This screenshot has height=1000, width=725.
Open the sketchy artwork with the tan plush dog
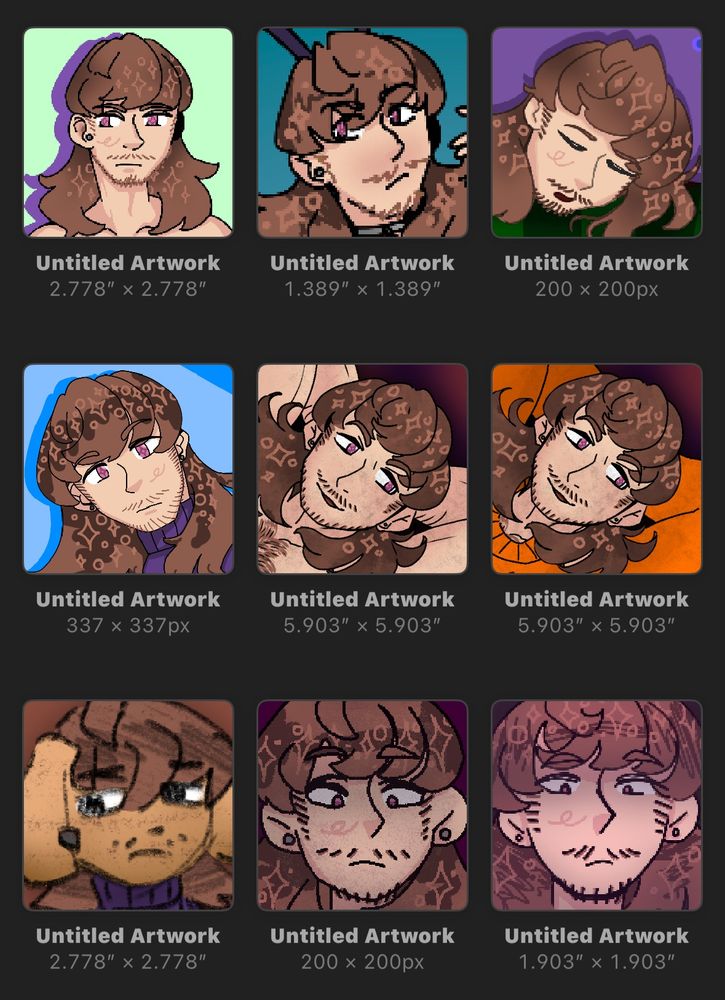(128, 804)
